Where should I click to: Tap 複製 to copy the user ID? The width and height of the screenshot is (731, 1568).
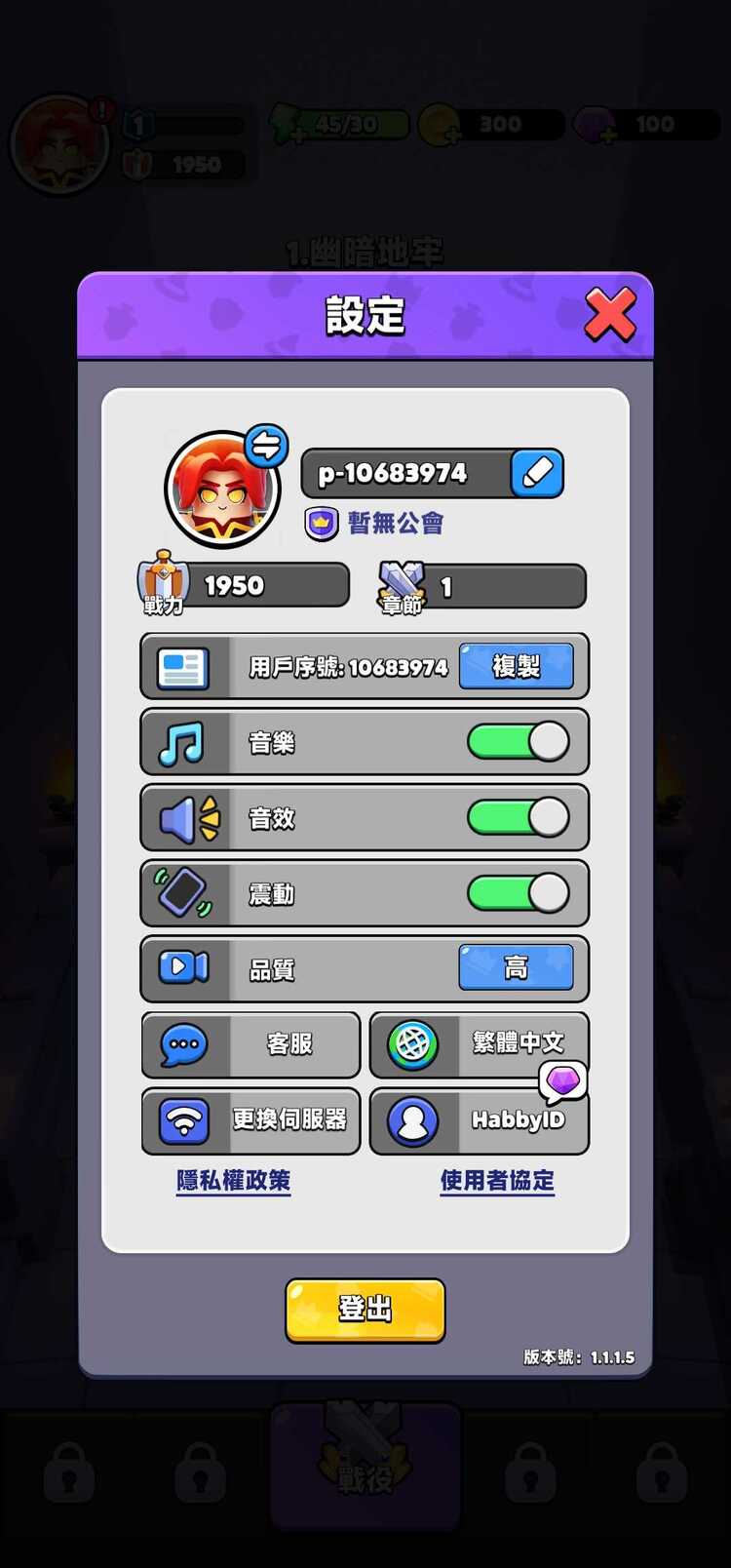516,666
